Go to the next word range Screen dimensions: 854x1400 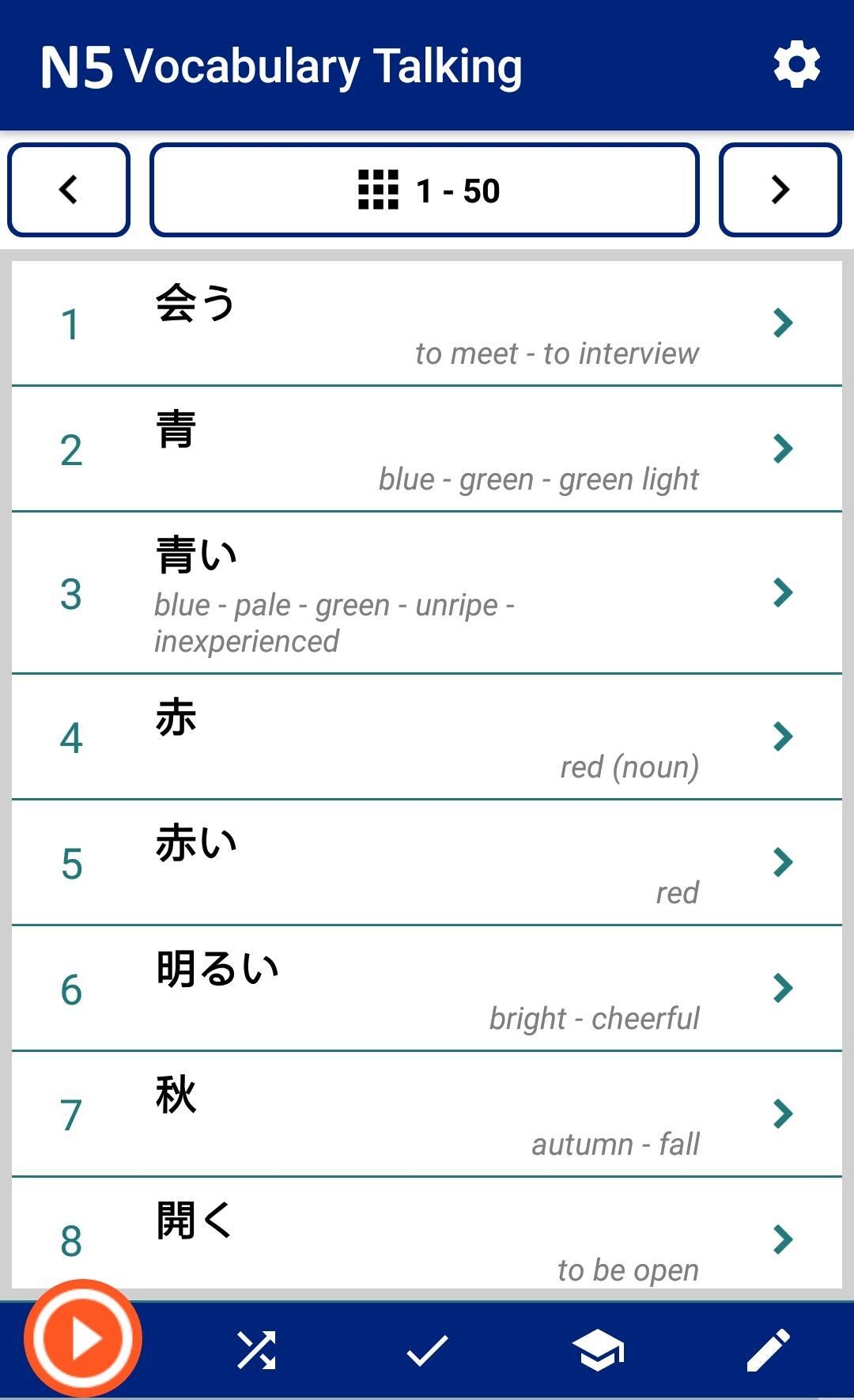click(780, 190)
